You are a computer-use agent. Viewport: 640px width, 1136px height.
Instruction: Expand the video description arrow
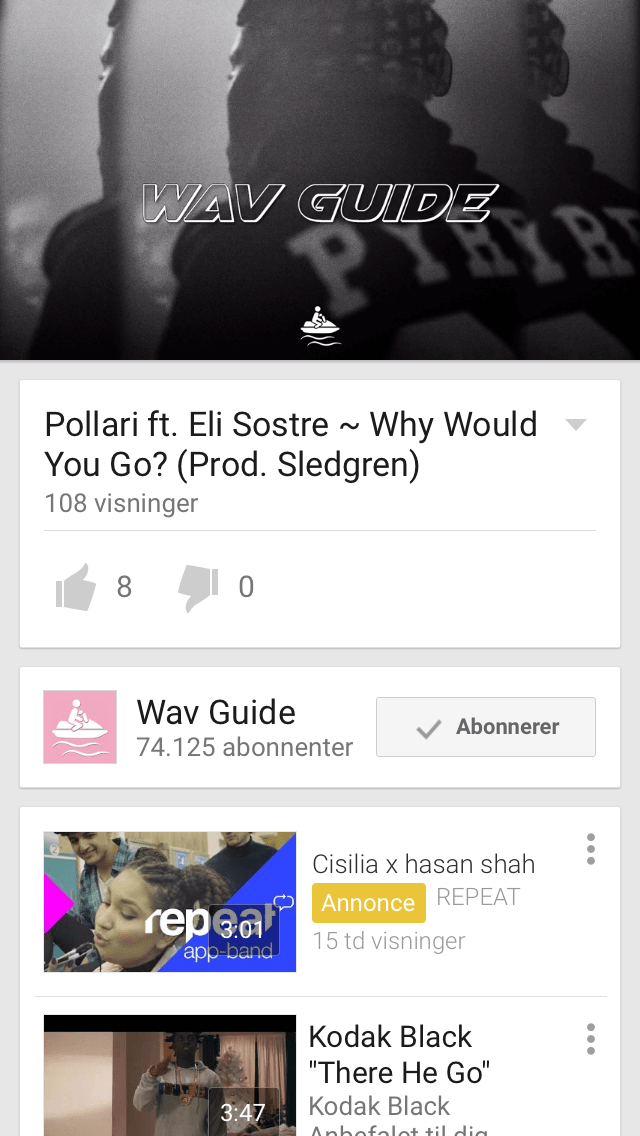point(575,425)
